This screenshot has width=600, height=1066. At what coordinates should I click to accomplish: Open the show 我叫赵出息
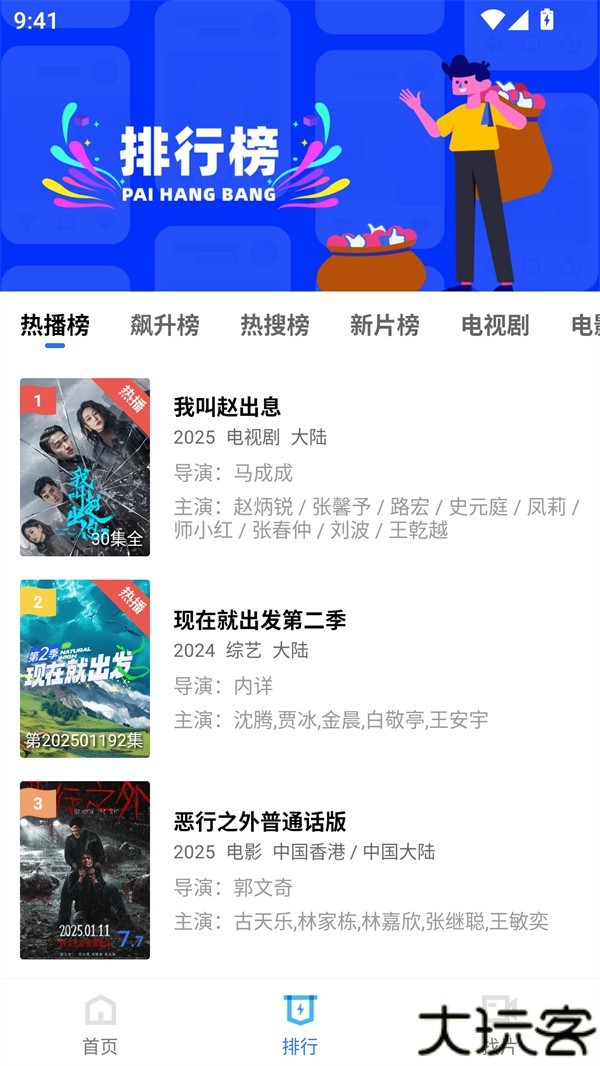[x=227, y=407]
